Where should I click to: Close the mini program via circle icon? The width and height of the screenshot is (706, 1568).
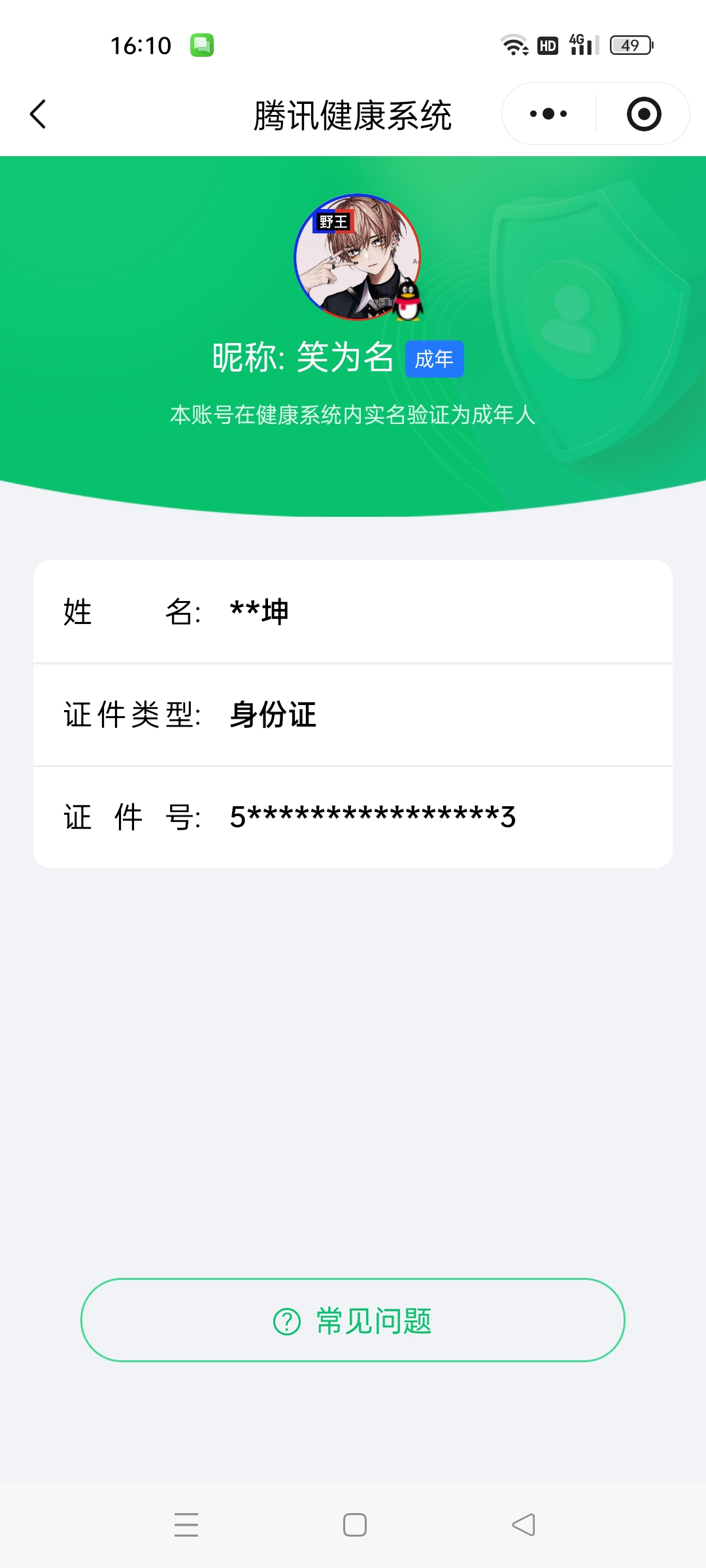644,114
